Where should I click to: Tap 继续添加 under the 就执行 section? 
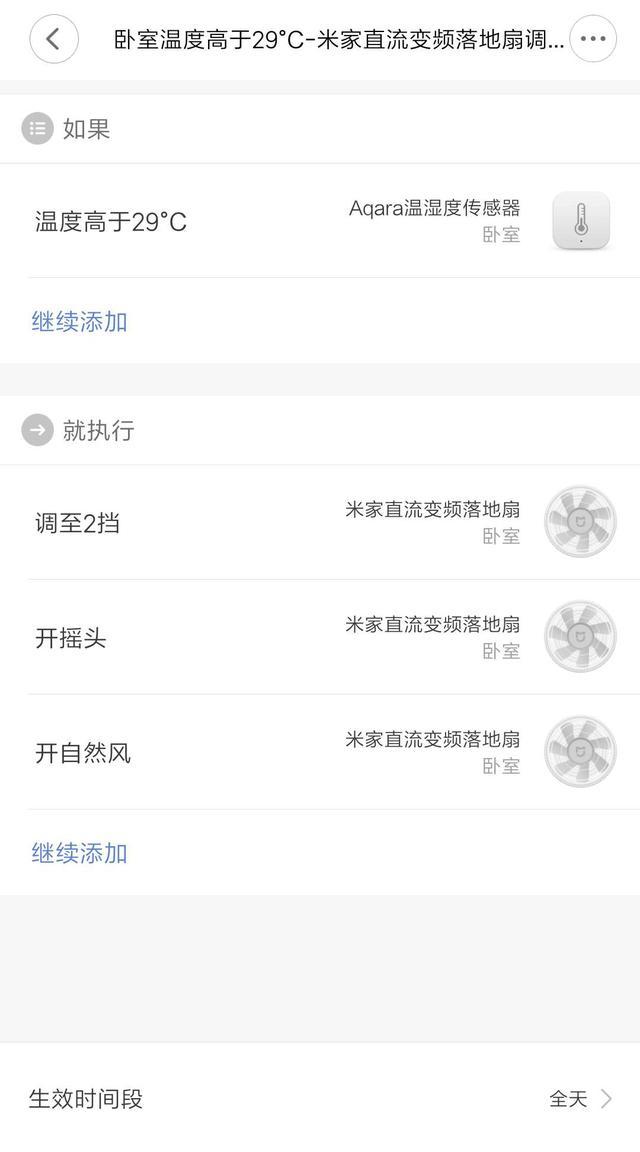point(80,853)
